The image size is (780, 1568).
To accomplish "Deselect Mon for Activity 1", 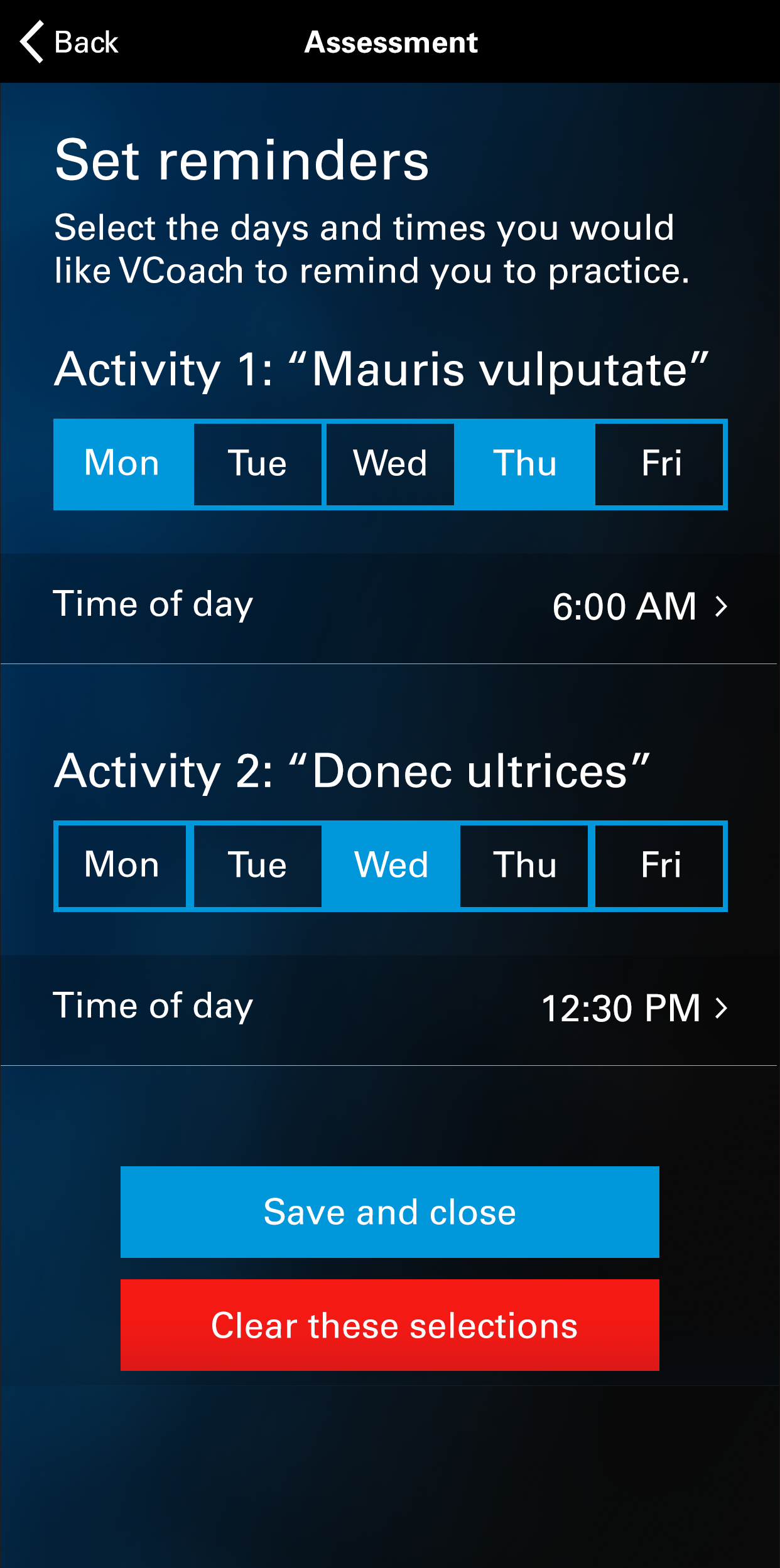I will pyautogui.click(x=122, y=464).
